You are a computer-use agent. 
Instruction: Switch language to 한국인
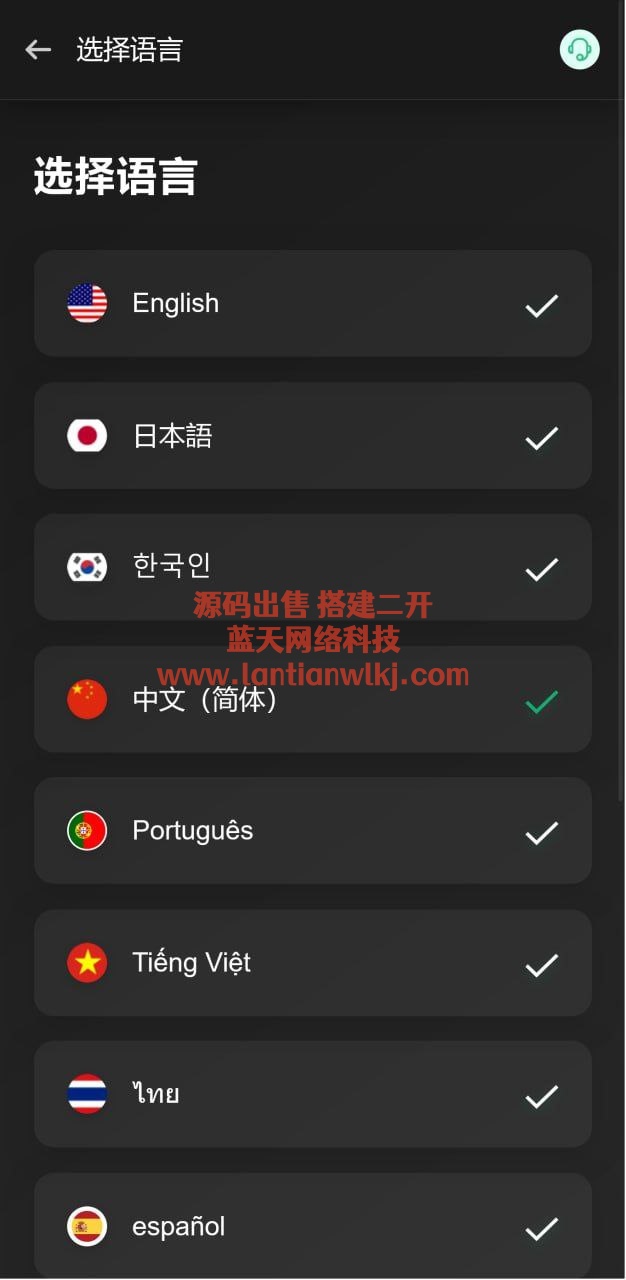[x=312, y=566]
